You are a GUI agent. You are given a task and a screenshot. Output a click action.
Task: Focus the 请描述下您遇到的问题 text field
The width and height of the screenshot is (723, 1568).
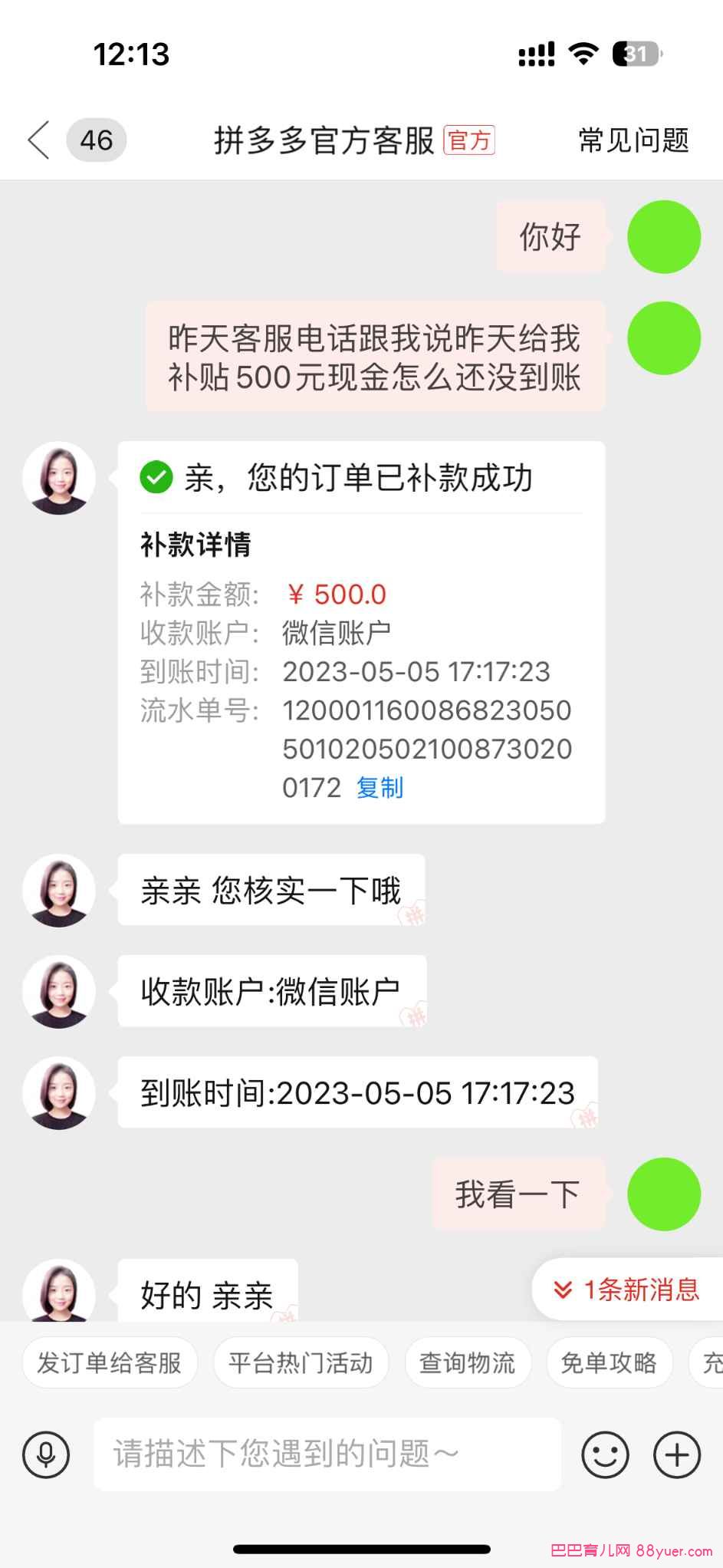point(327,1454)
